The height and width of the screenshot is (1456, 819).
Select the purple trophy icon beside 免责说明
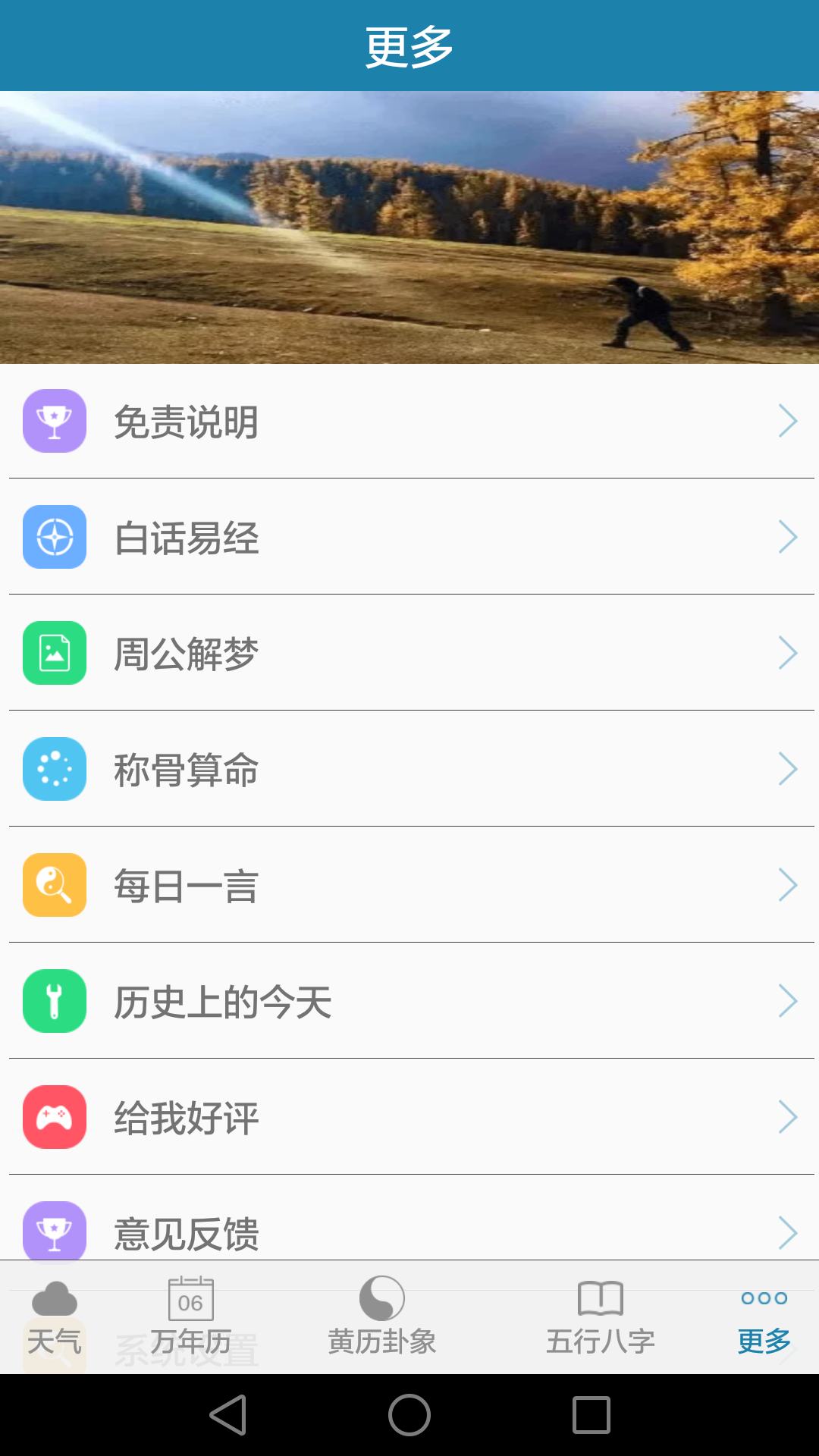(54, 422)
